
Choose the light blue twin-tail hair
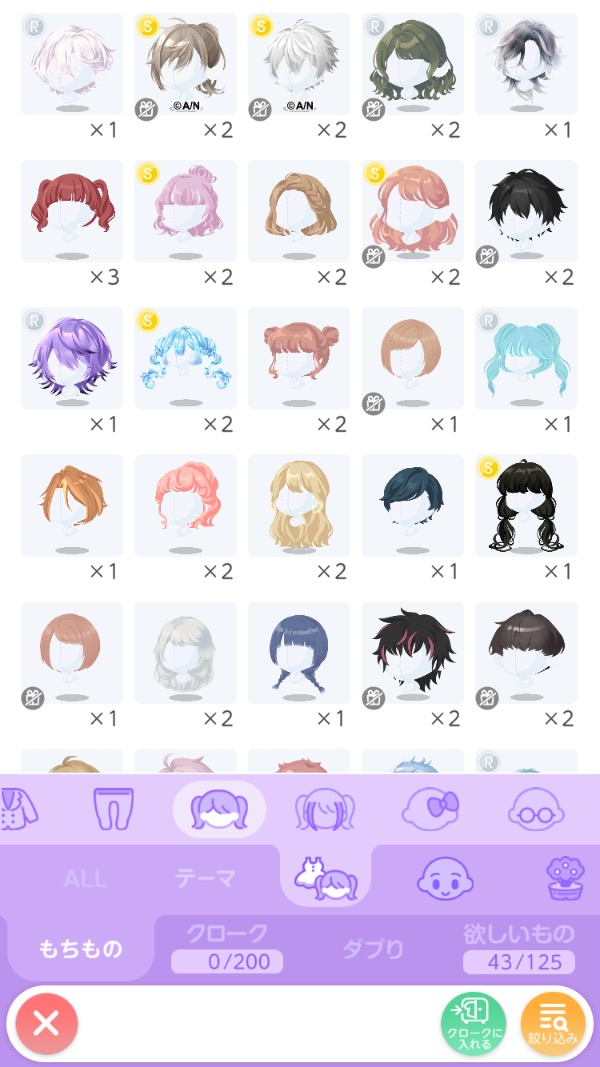click(526, 358)
